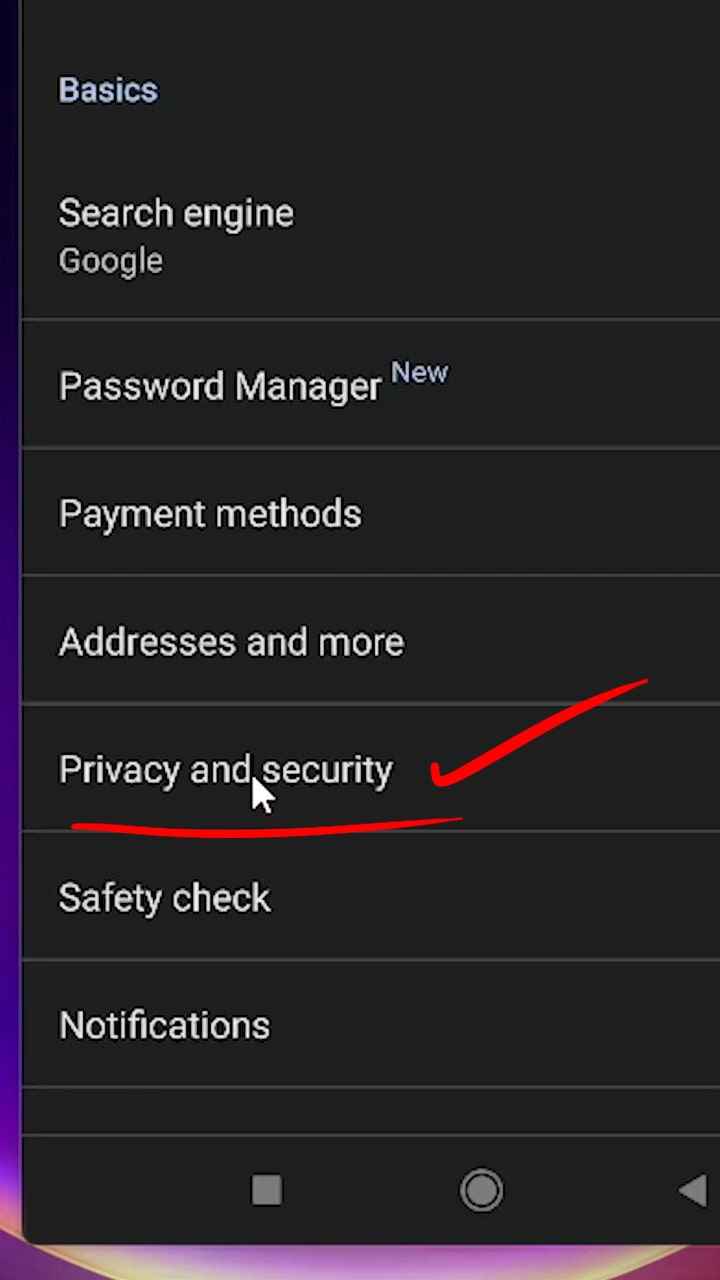Open Addresses and more
Viewport: 720px width, 1280px height.
point(371,640)
